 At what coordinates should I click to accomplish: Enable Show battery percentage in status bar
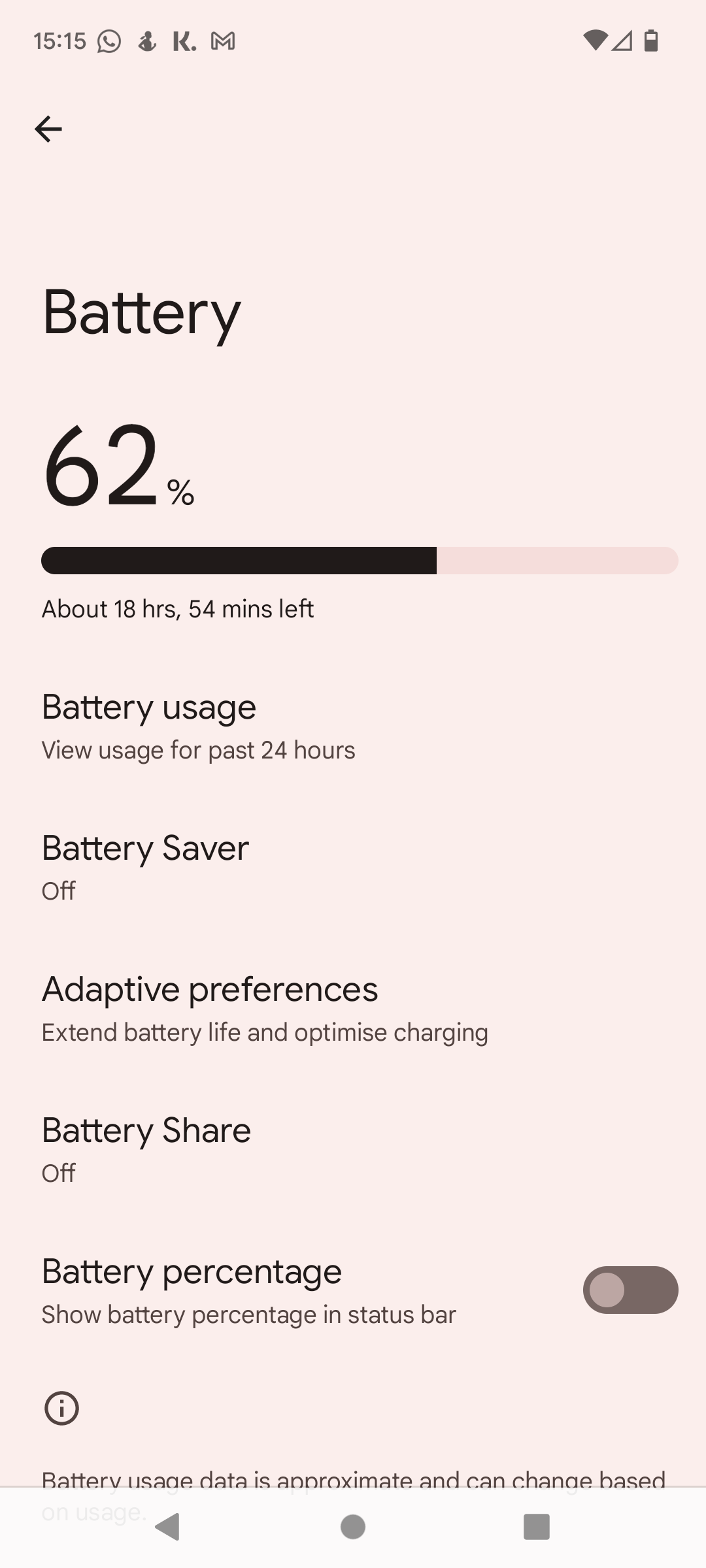630,1290
